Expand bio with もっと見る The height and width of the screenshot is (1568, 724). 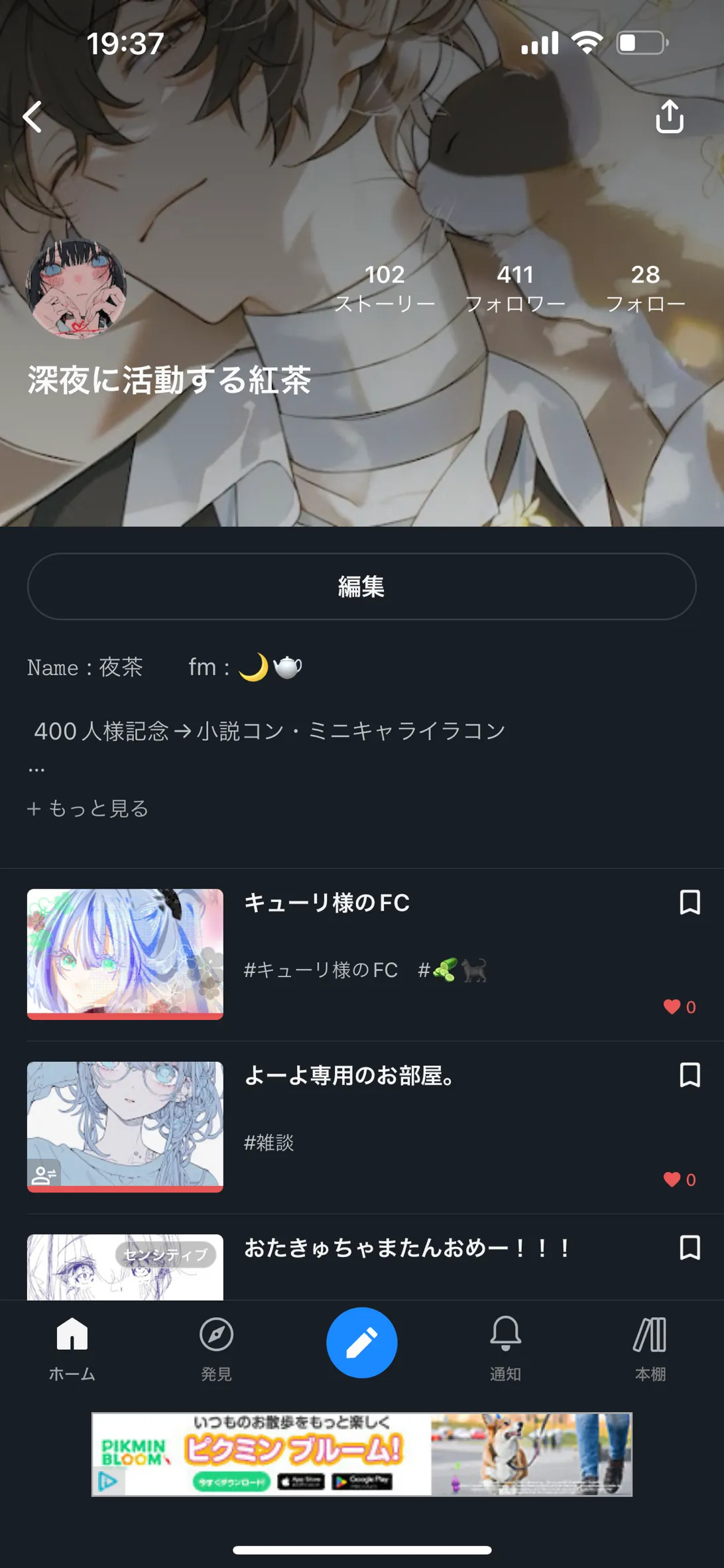coord(88,809)
